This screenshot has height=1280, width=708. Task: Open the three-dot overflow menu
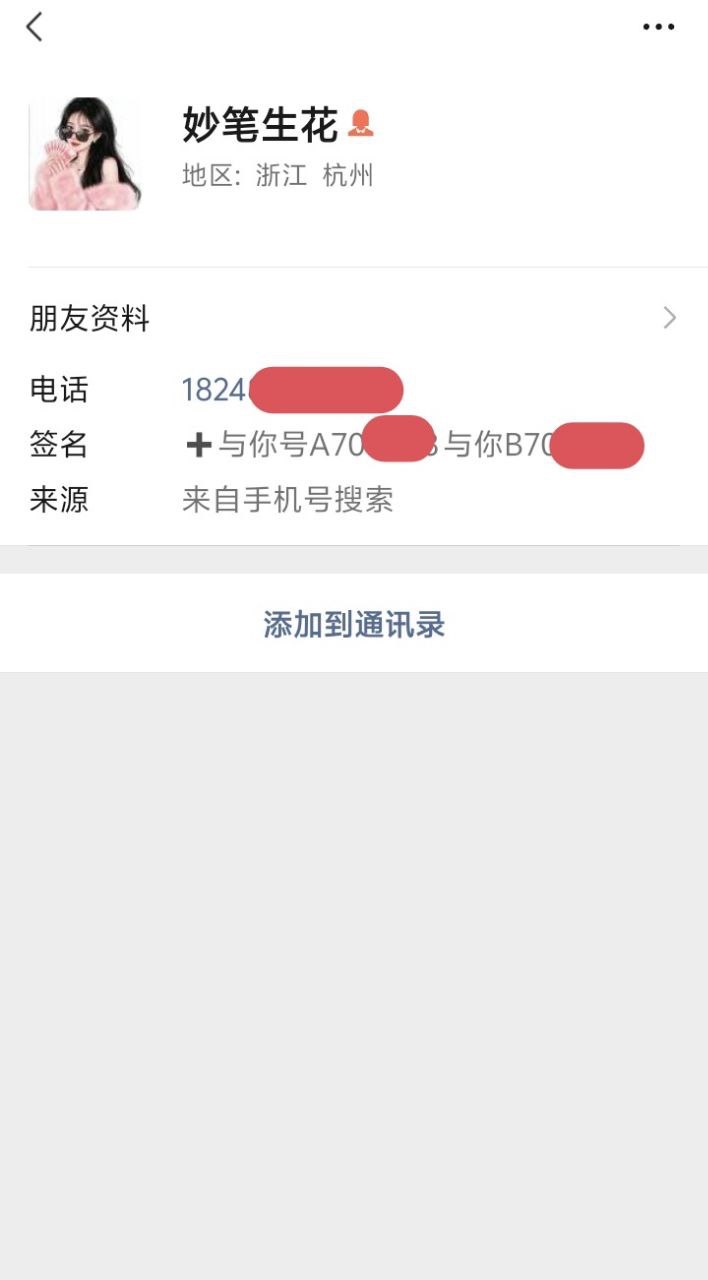click(658, 27)
